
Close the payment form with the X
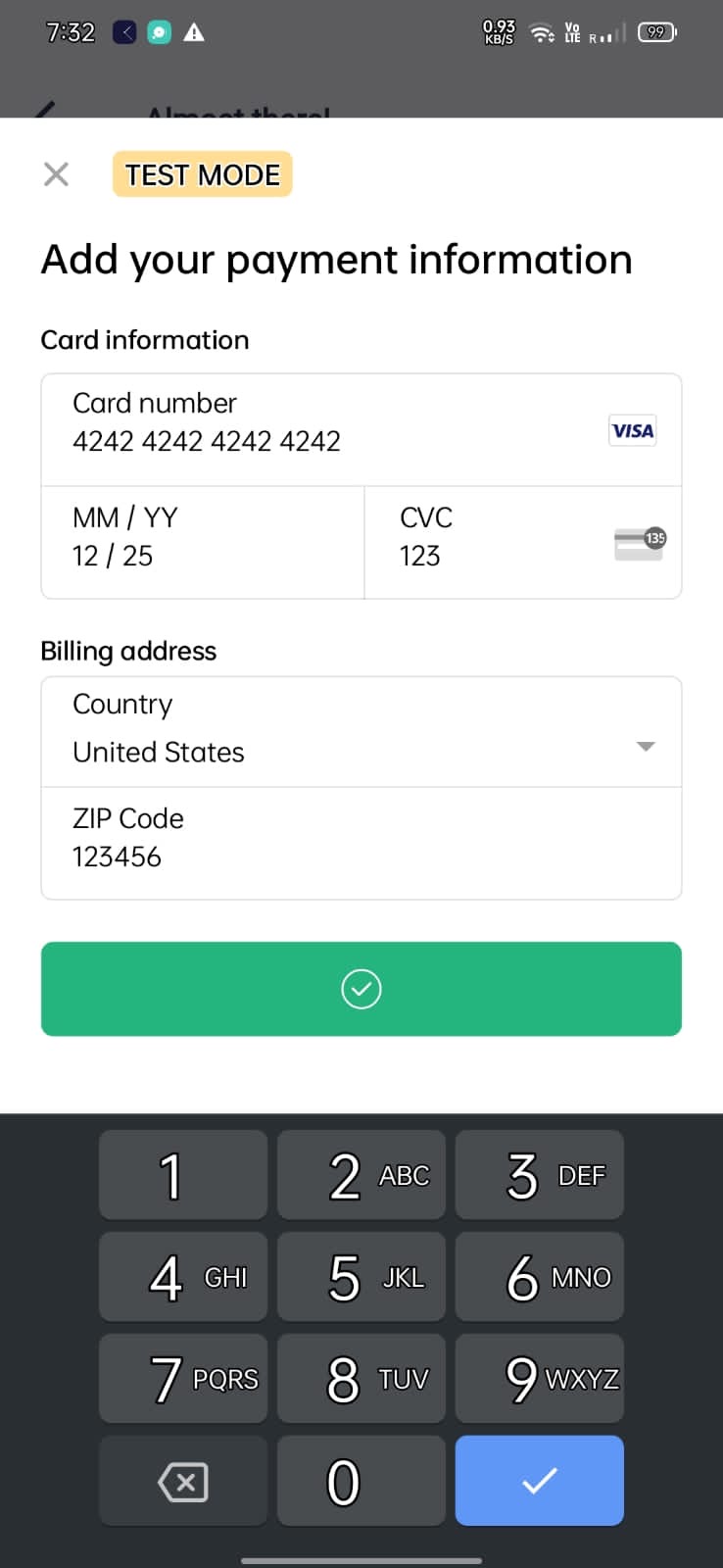56,173
